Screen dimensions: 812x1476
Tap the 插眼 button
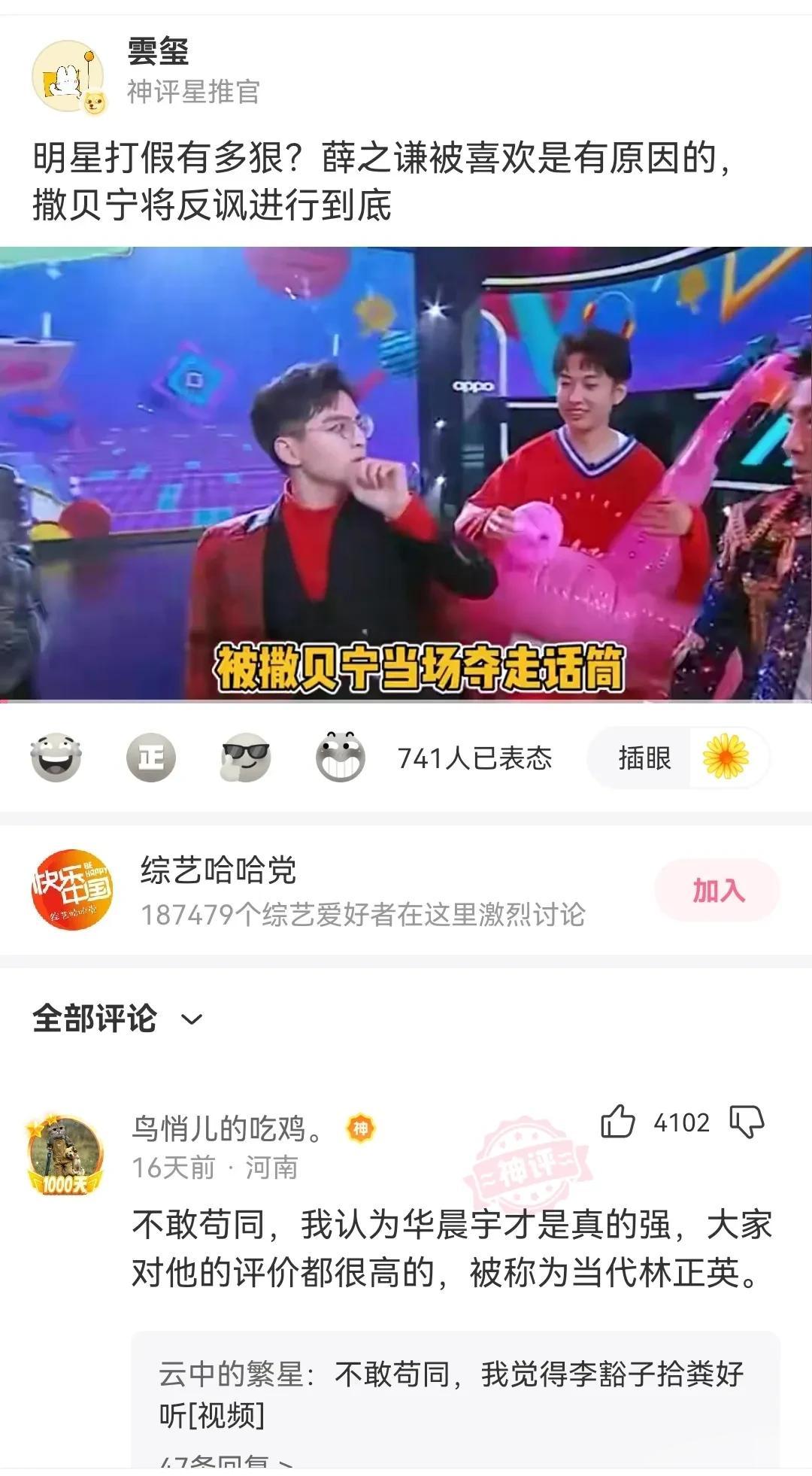coord(677,758)
